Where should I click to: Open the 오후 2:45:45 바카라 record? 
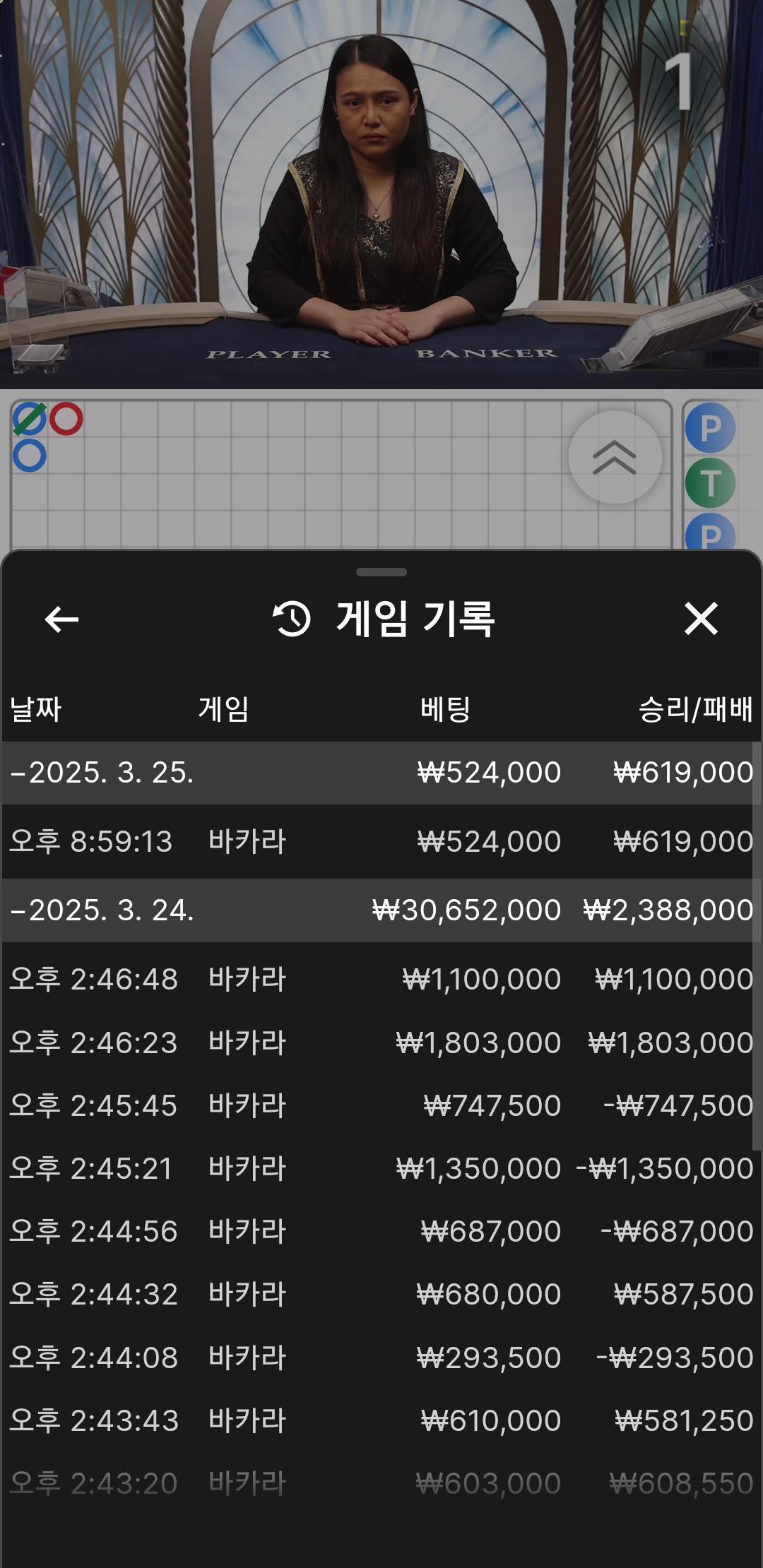click(380, 1106)
